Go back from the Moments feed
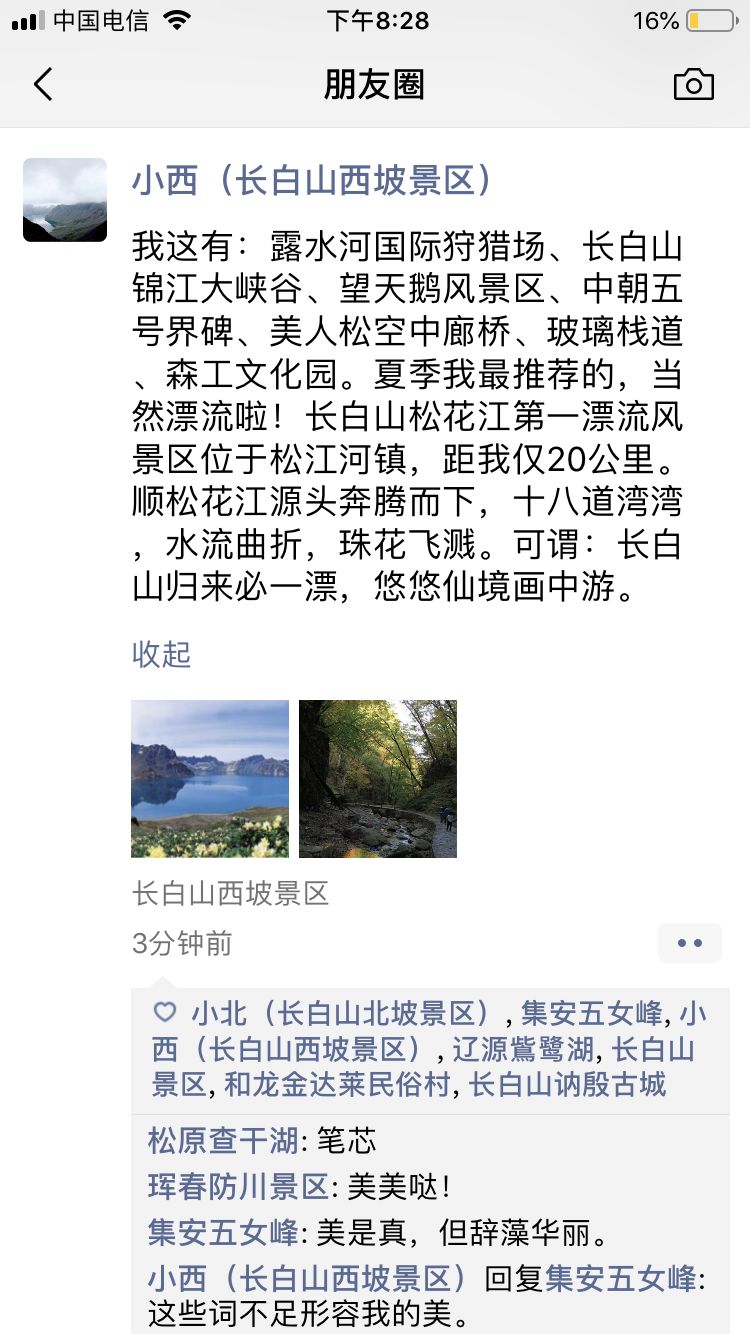 pos(43,84)
